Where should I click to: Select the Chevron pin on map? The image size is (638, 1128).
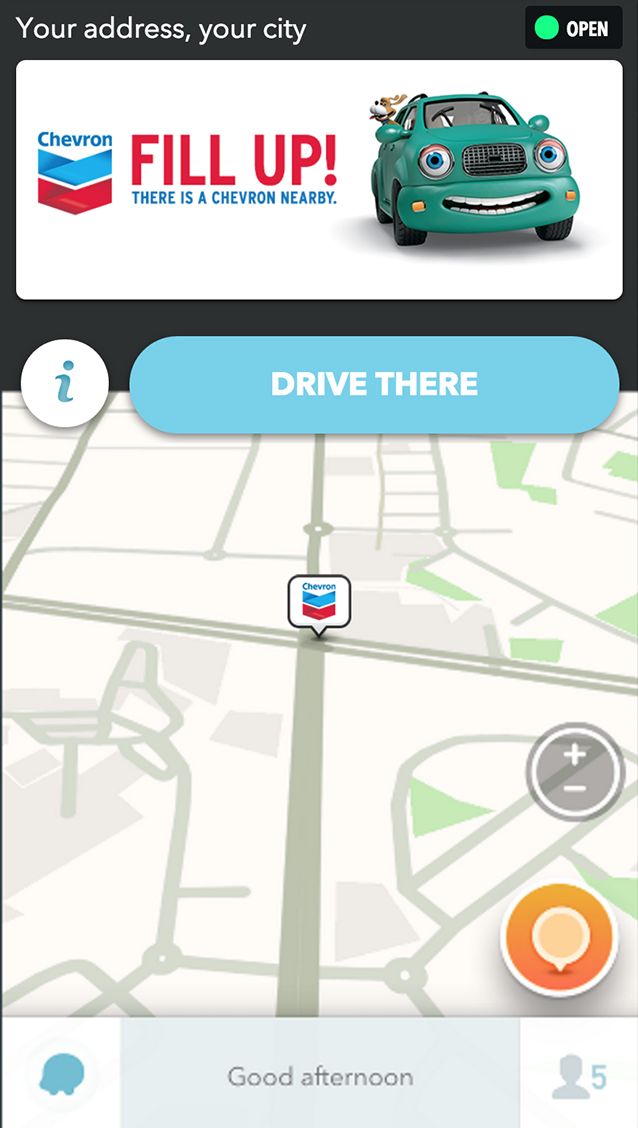pos(319,602)
